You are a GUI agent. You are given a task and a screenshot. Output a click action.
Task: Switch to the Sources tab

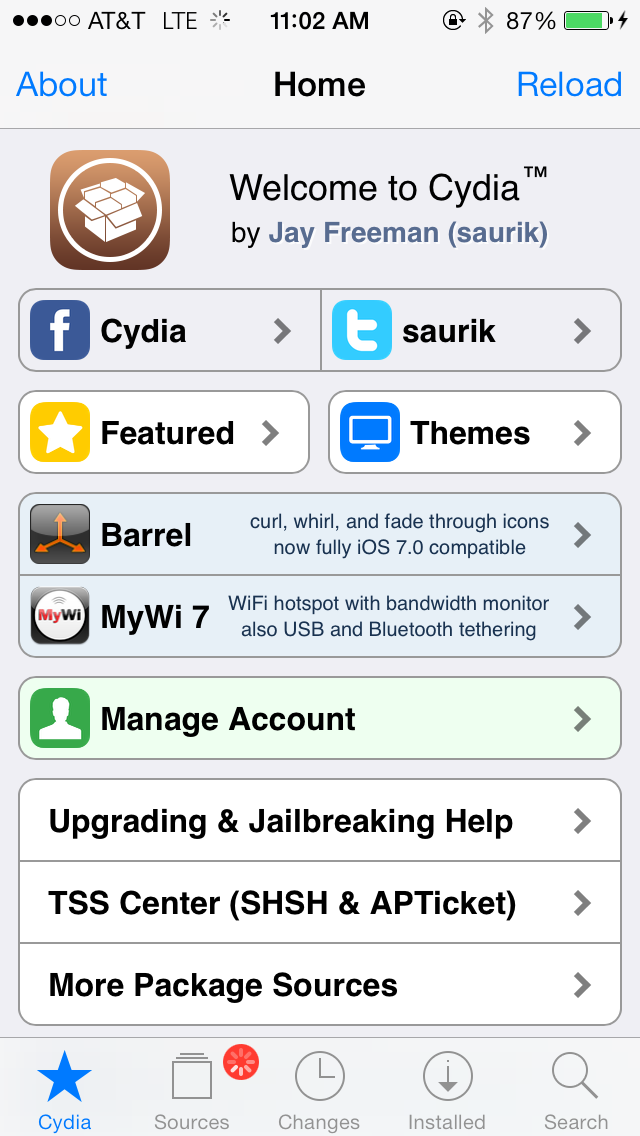192,1090
